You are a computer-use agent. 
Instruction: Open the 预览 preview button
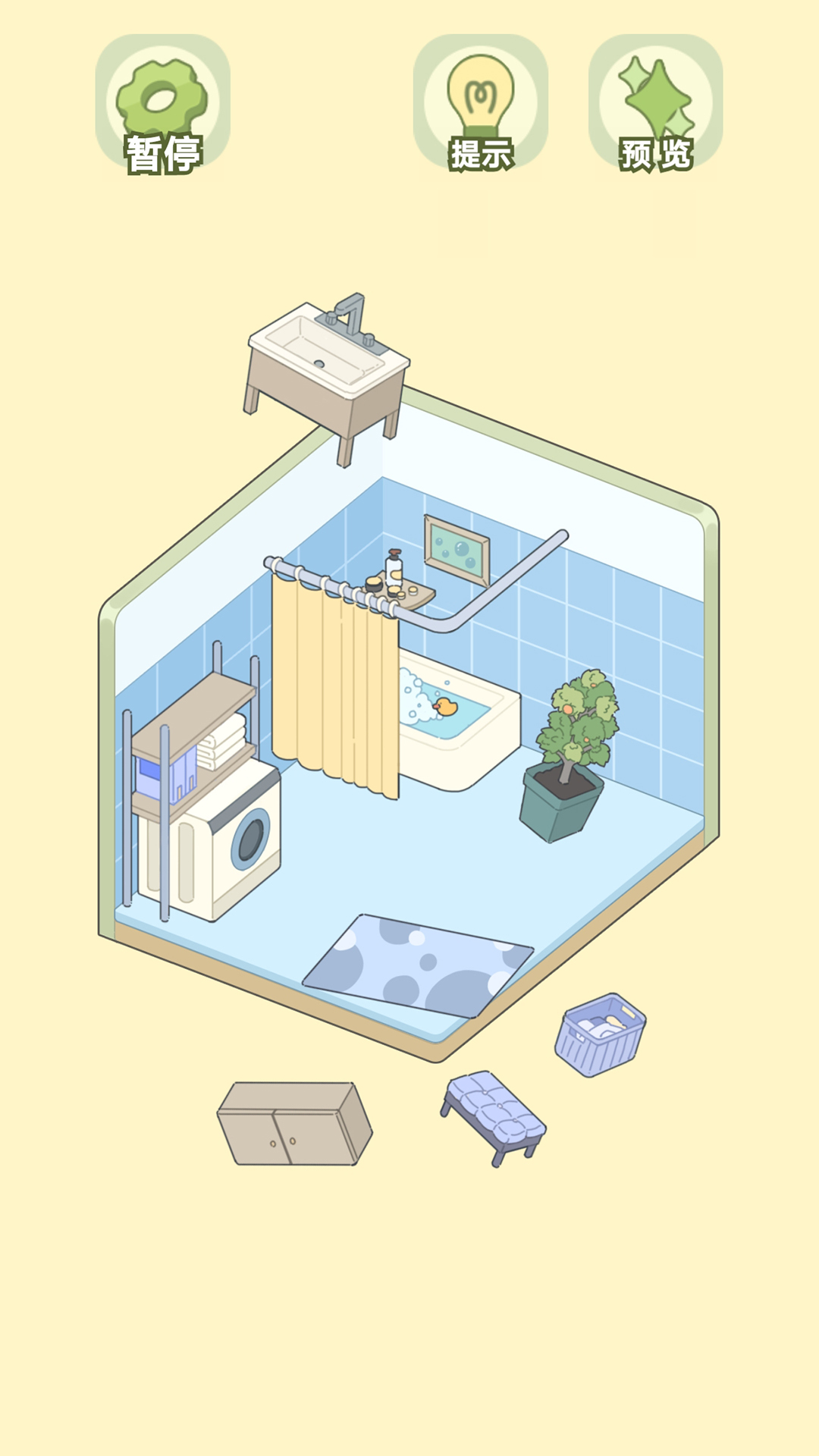click(655, 105)
